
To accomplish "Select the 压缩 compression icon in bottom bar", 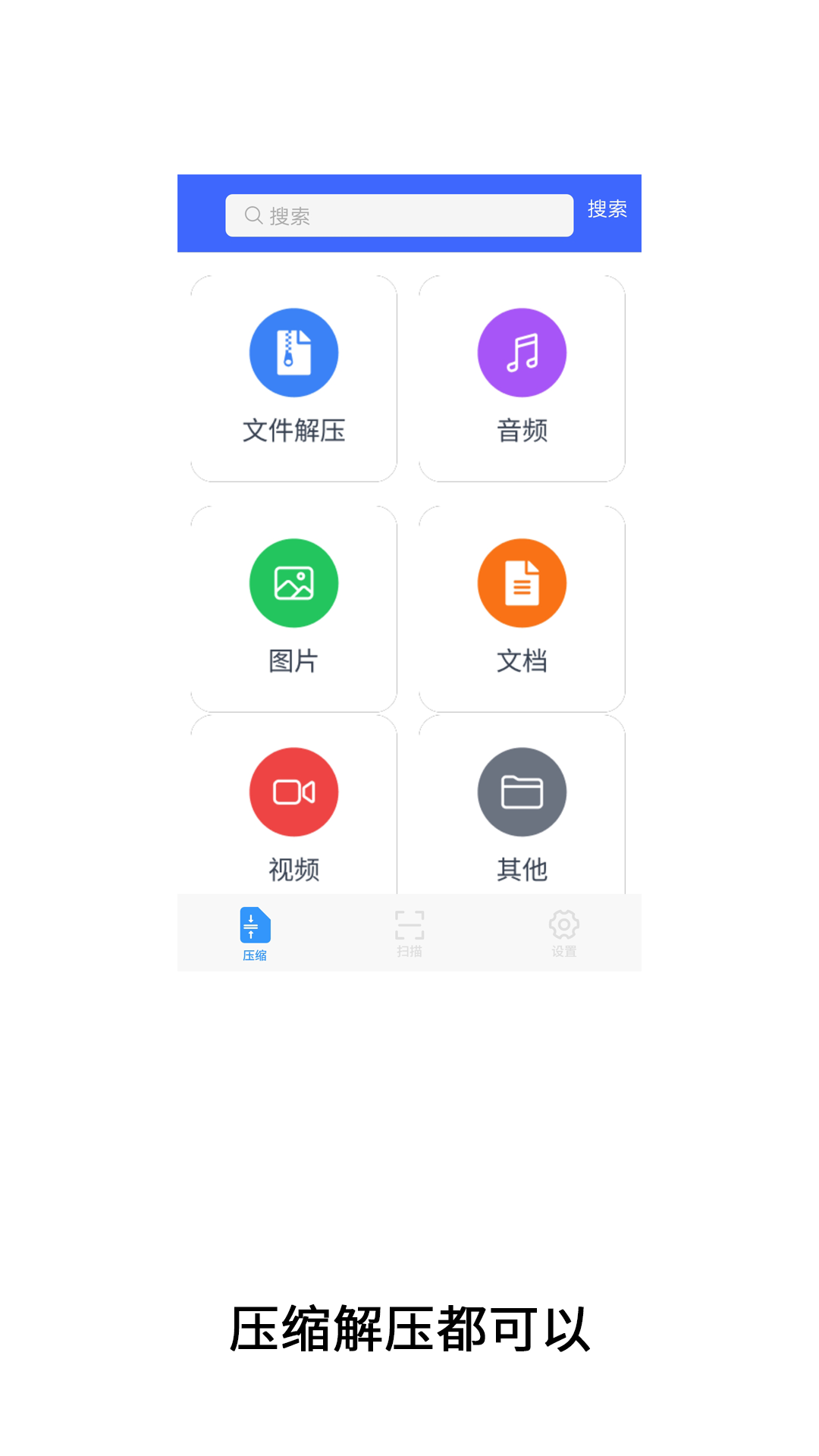I will click(254, 924).
